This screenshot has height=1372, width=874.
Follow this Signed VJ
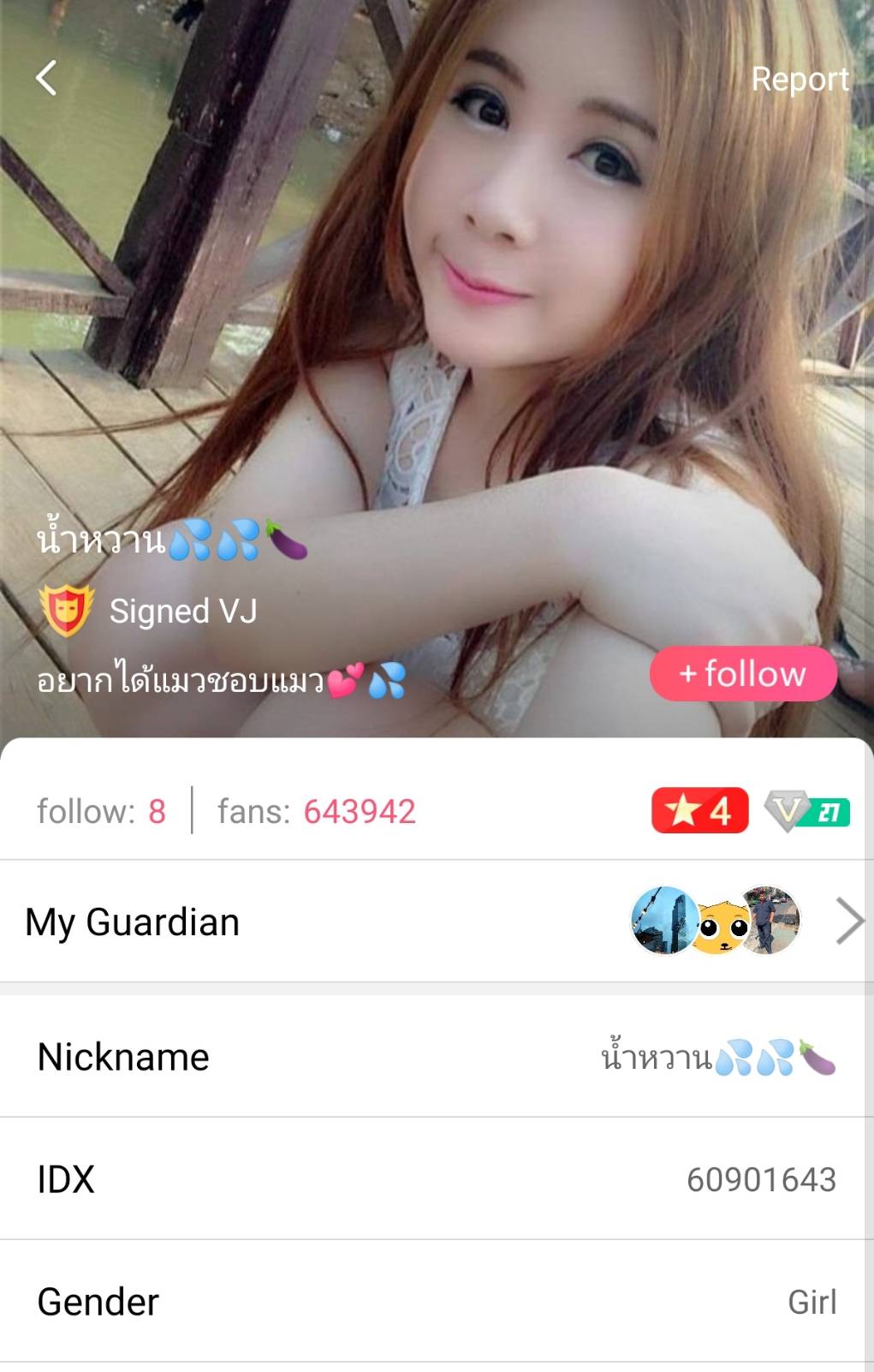pos(742,674)
